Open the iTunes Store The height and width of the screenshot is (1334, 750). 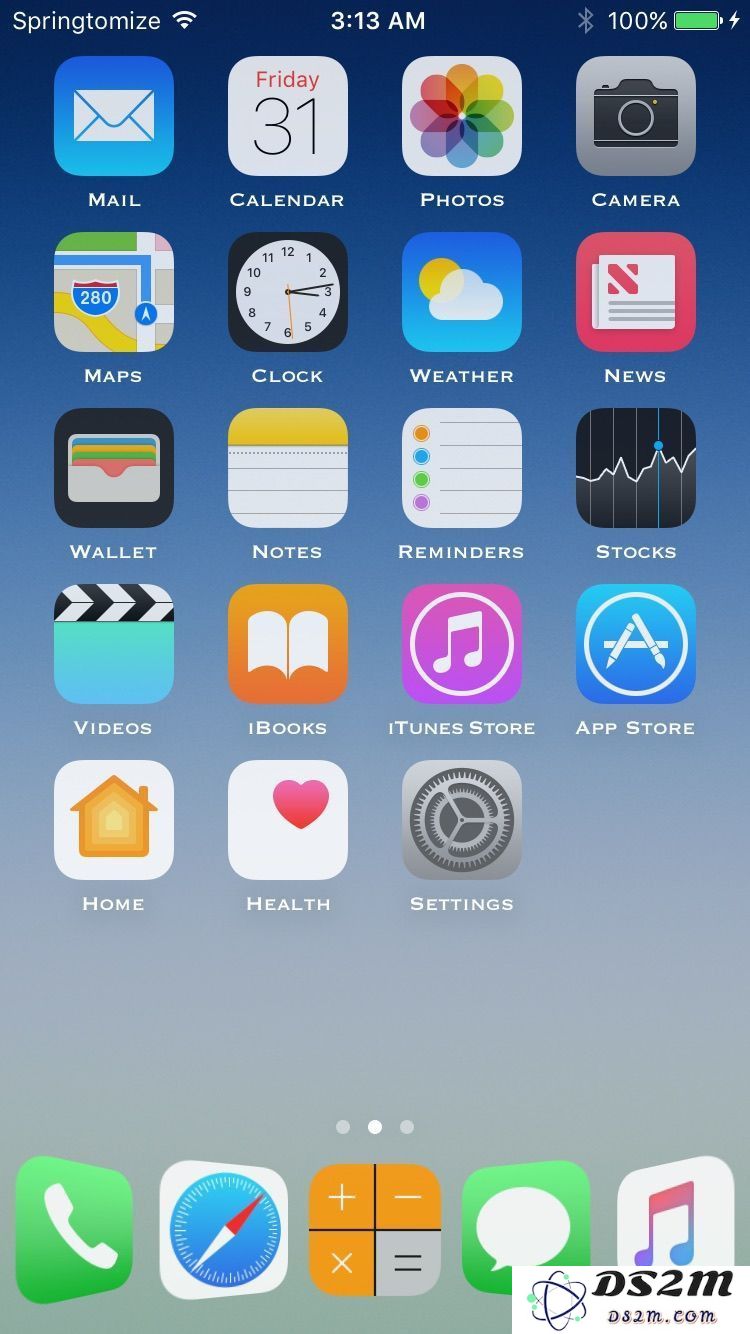click(462, 644)
